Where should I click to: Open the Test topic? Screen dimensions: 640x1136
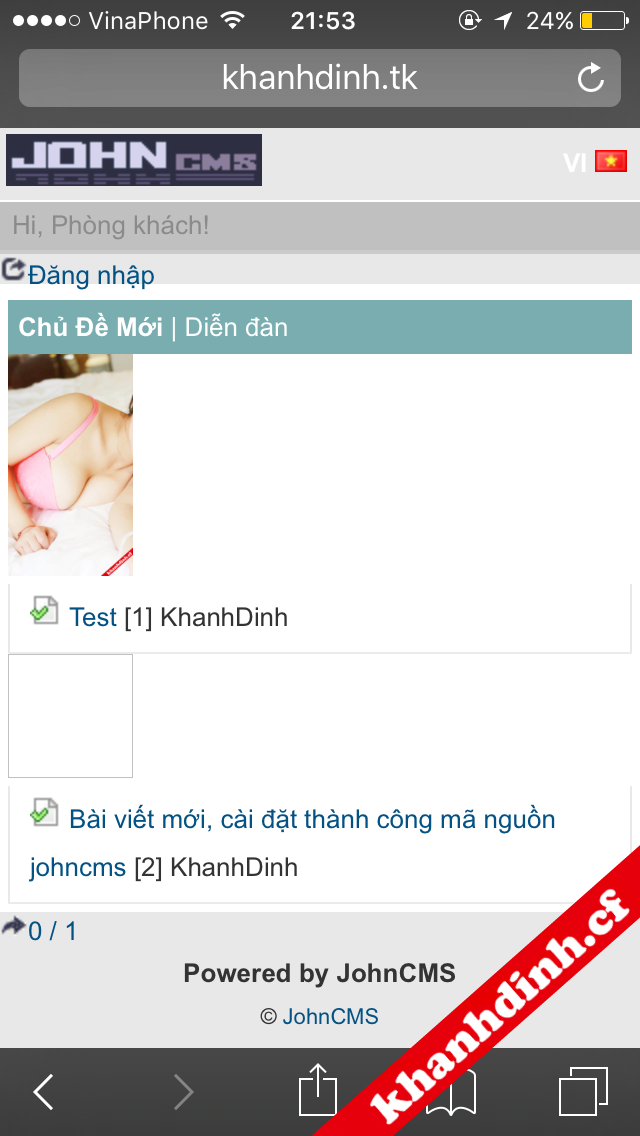[93, 617]
